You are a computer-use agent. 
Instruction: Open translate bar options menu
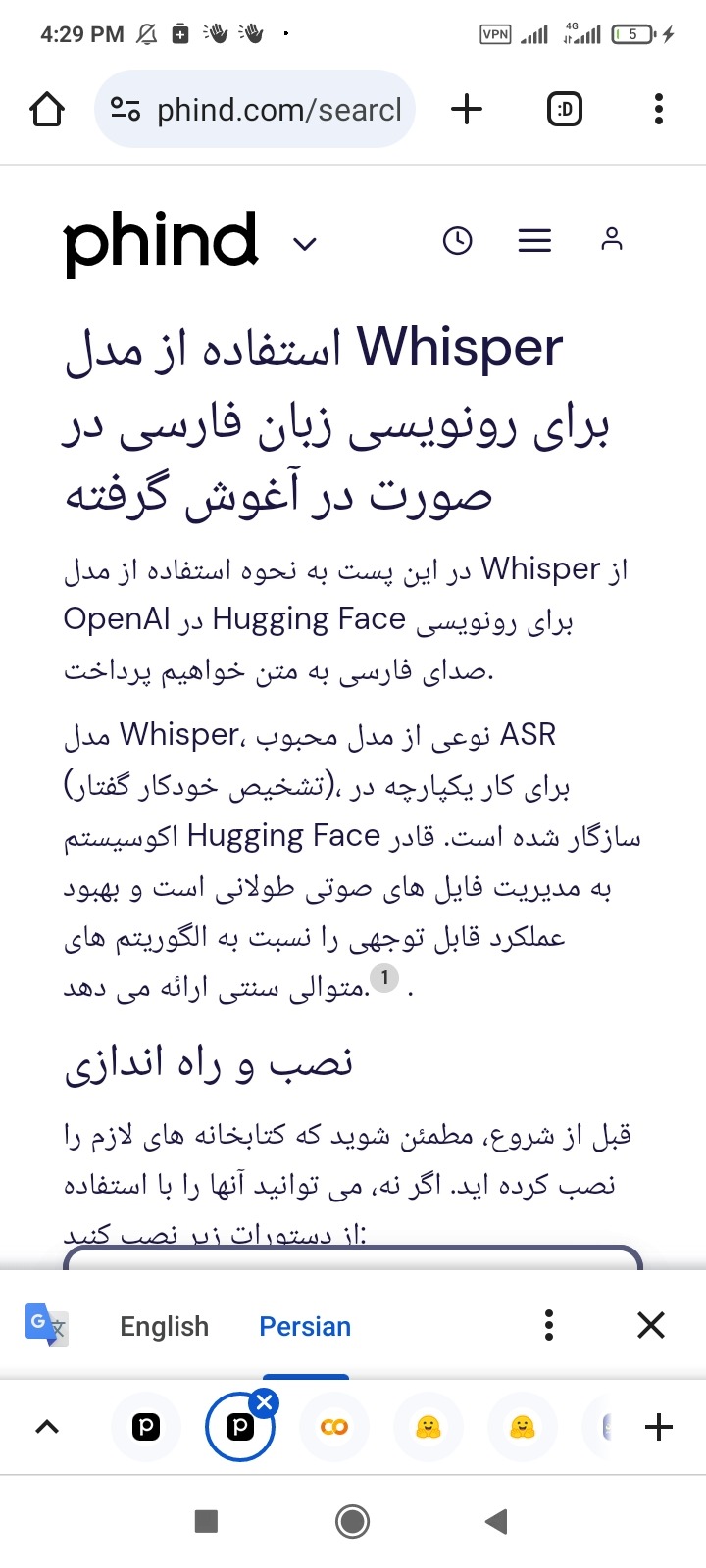[x=549, y=1325]
